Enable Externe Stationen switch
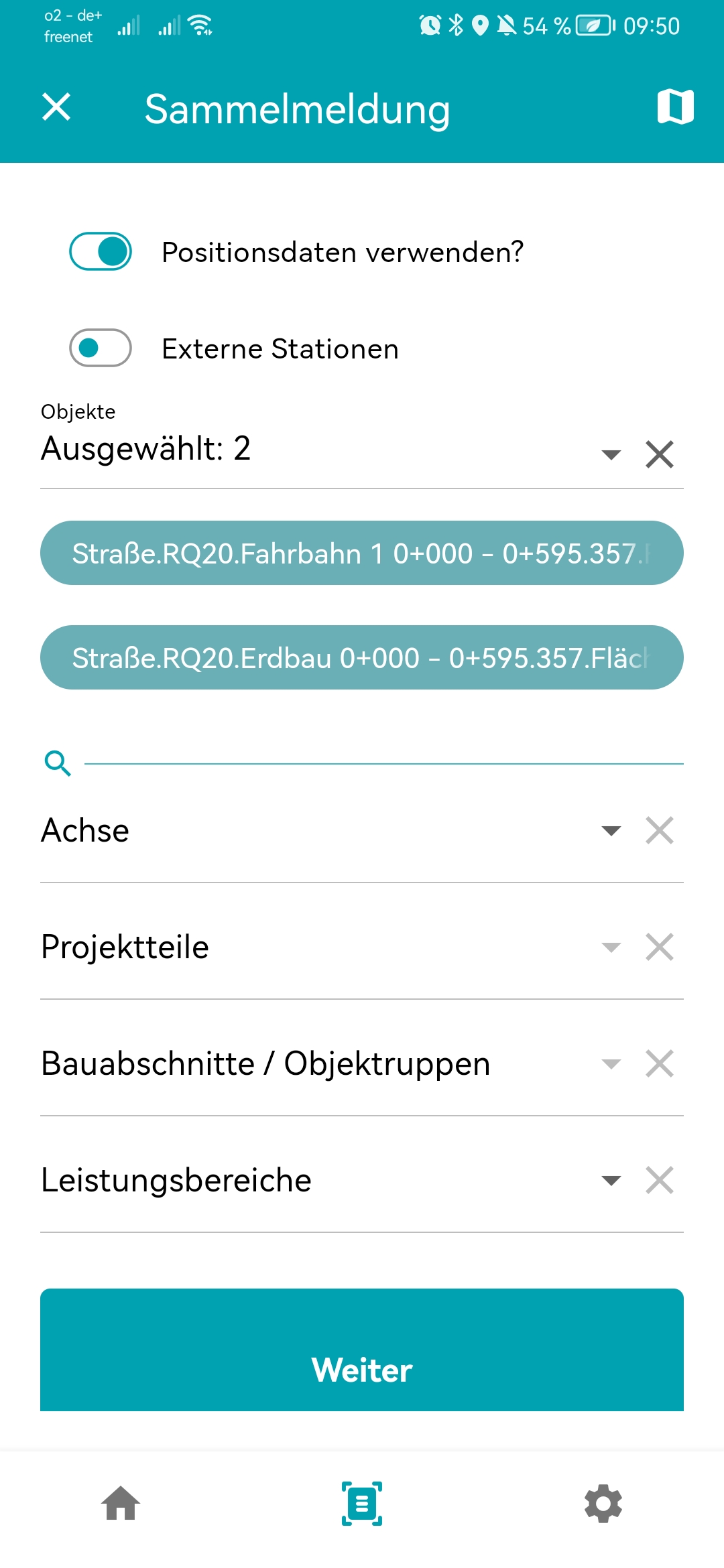 click(101, 348)
